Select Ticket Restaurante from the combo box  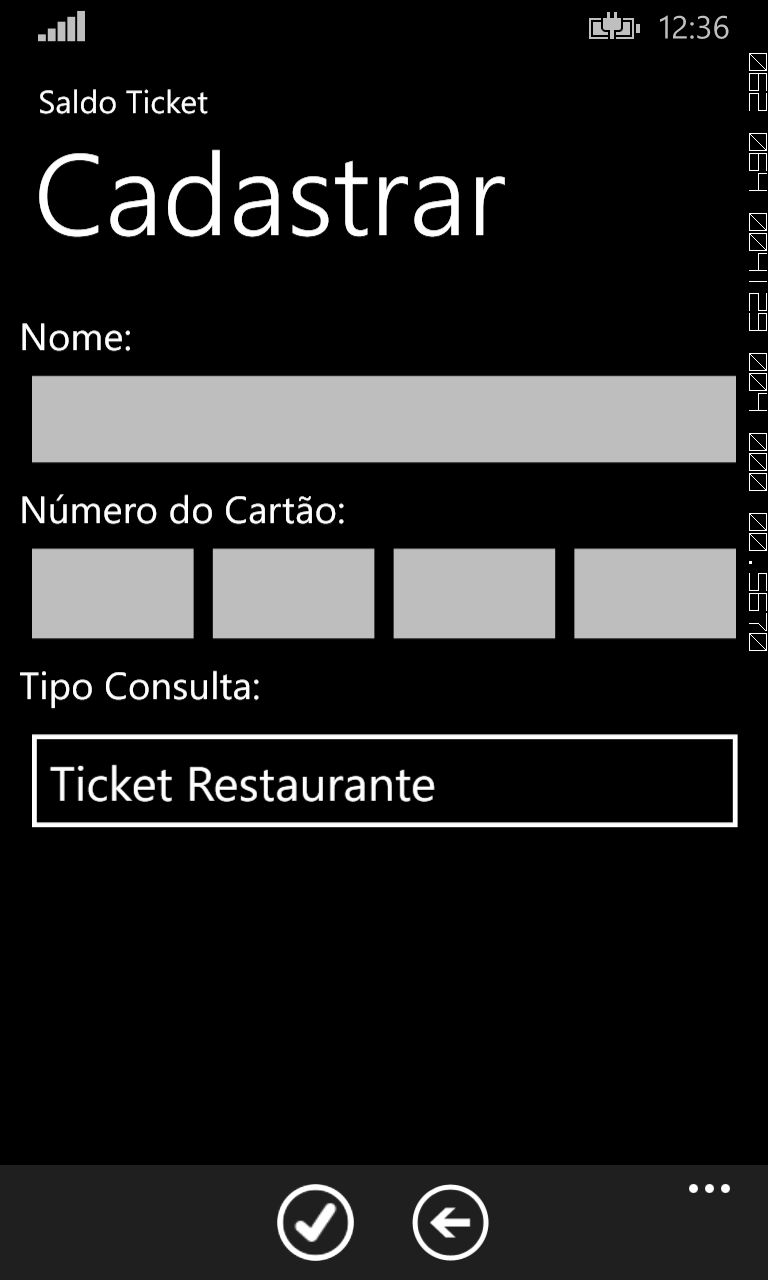point(384,782)
